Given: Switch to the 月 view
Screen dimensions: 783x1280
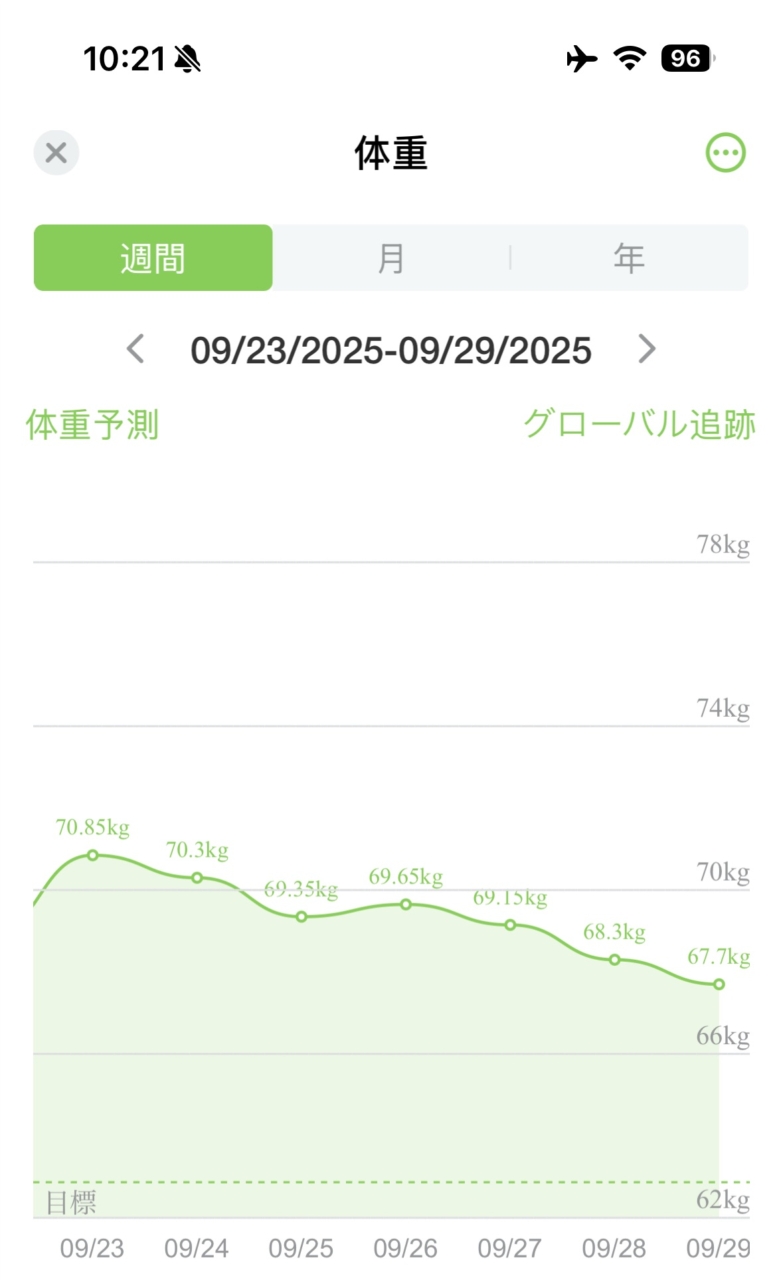Looking at the screenshot, I should click(391, 258).
